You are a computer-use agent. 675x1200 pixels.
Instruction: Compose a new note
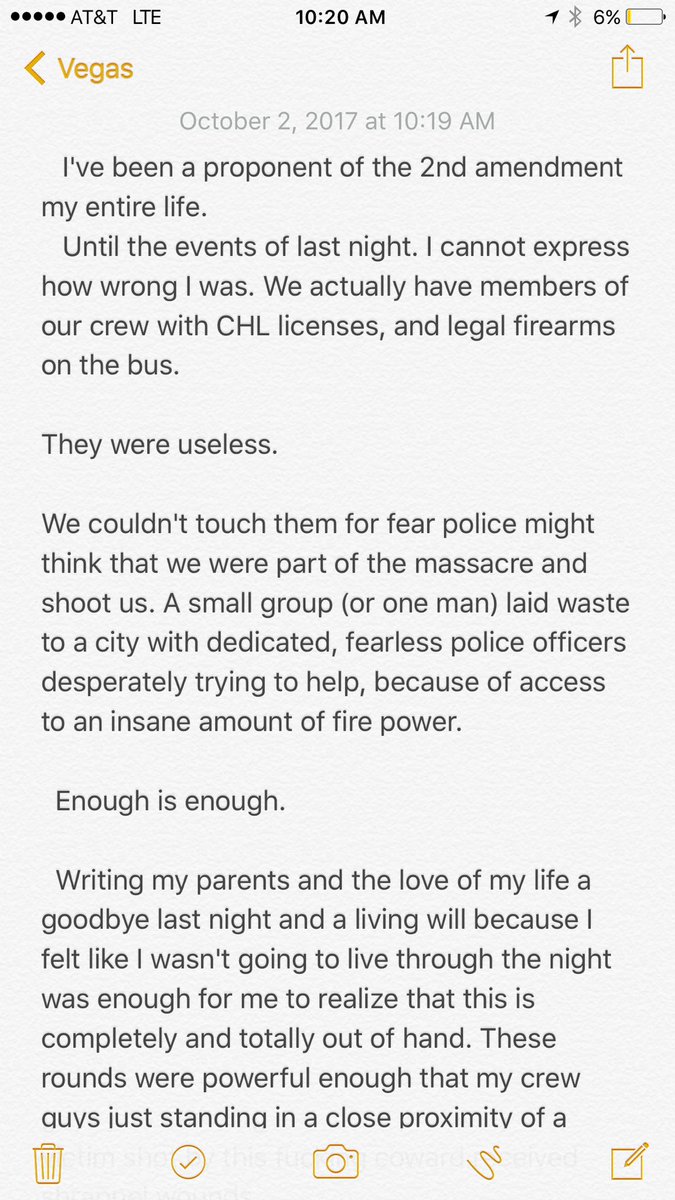tap(626, 1161)
